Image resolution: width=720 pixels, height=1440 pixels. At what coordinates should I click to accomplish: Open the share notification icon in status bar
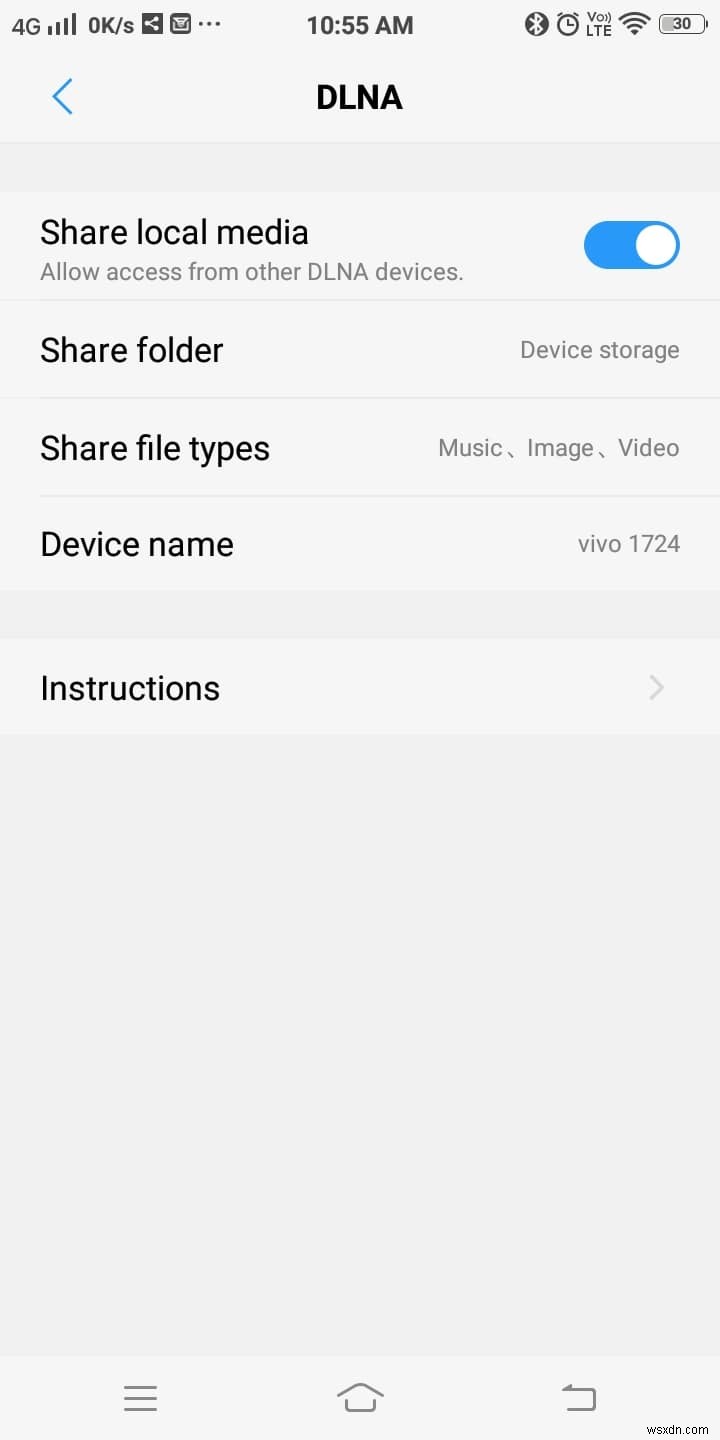(151, 24)
